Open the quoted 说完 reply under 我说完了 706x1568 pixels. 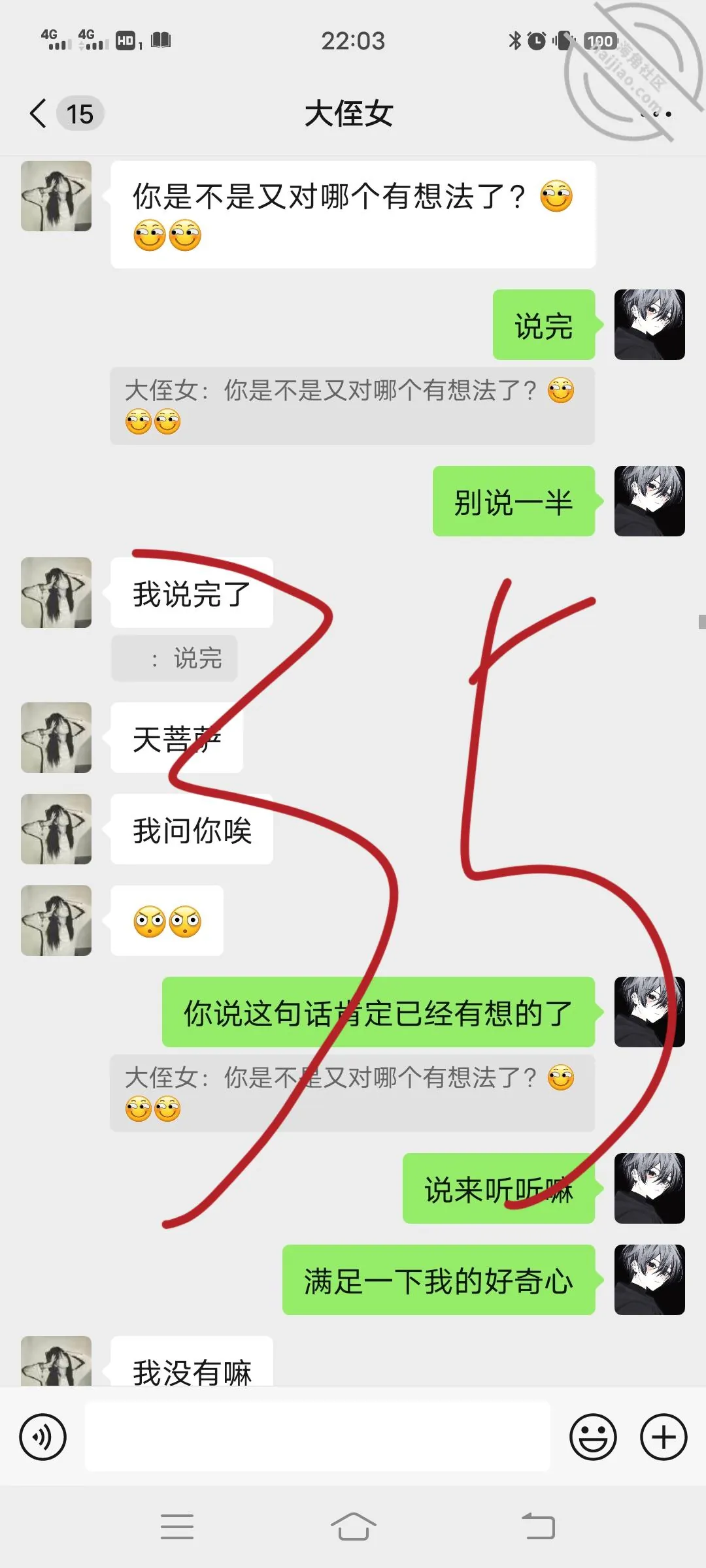click(x=174, y=658)
